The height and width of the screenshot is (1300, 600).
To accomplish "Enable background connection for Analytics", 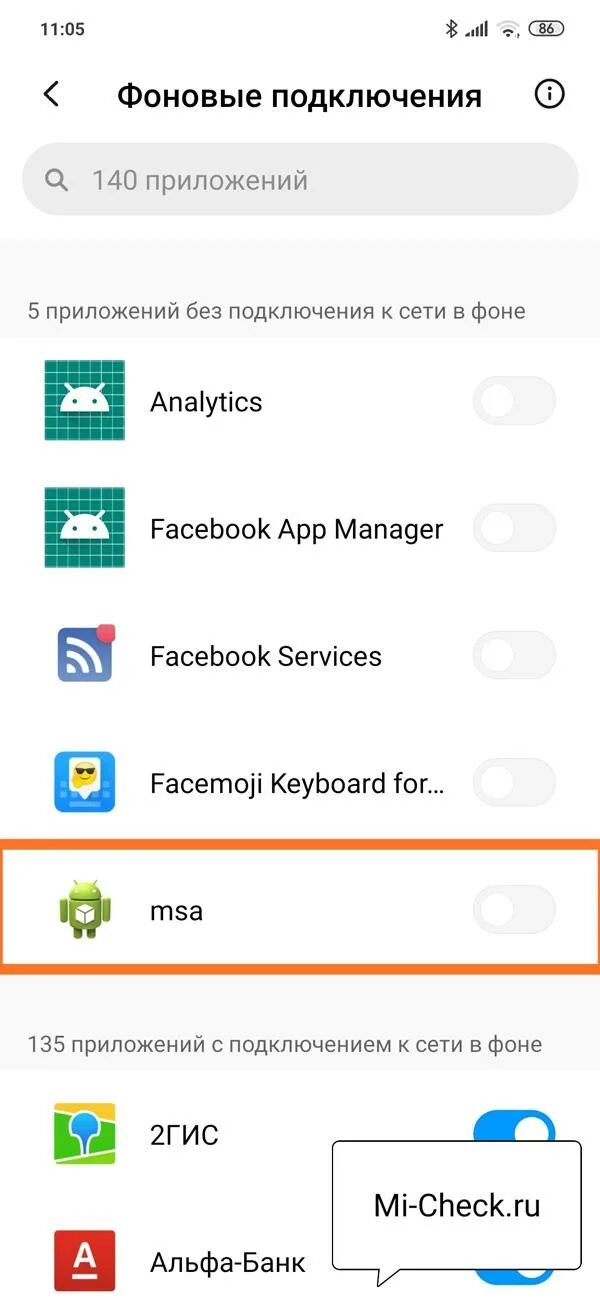I will tap(514, 401).
